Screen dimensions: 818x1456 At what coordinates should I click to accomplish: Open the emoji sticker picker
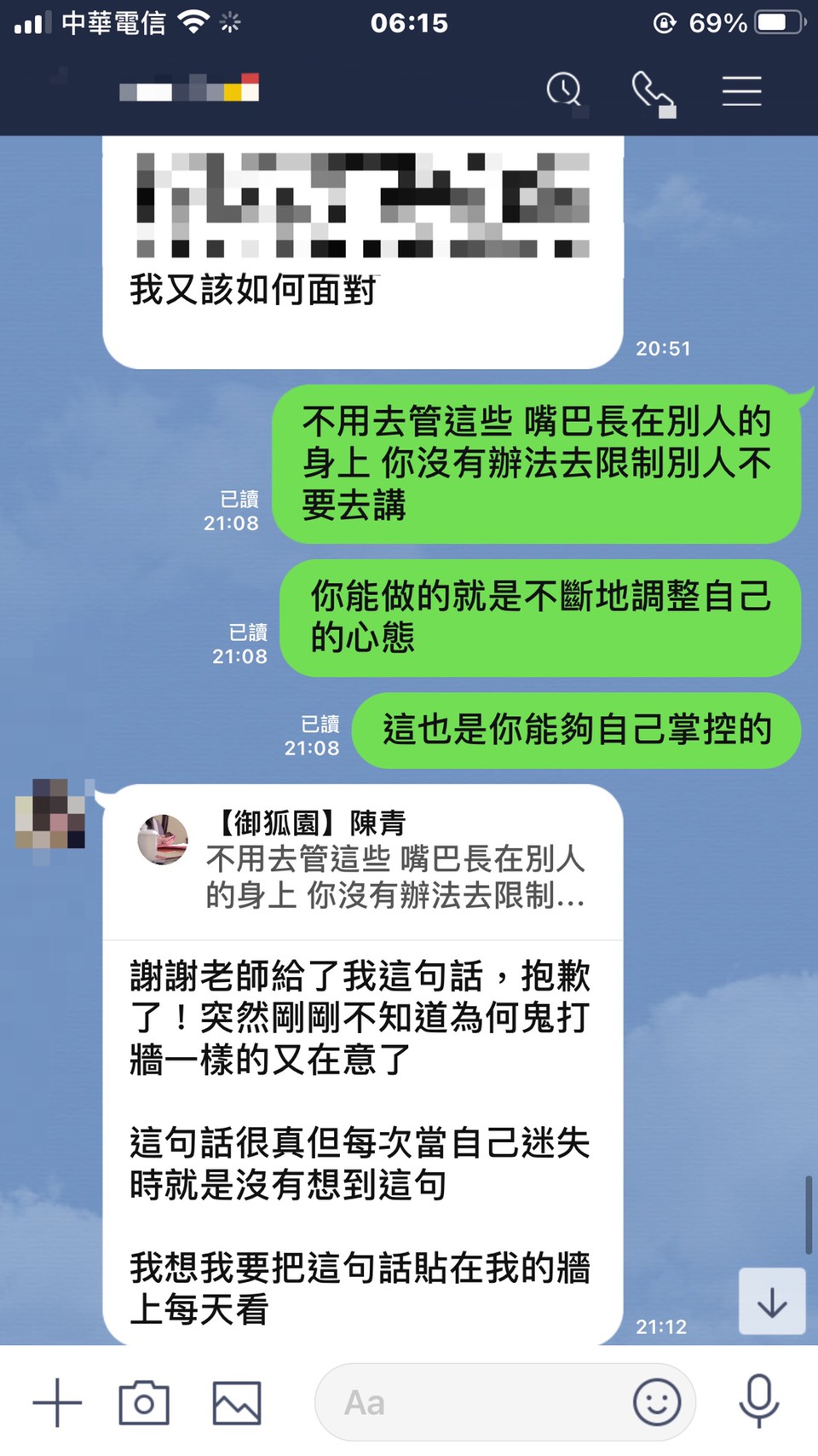pyautogui.click(x=656, y=1402)
